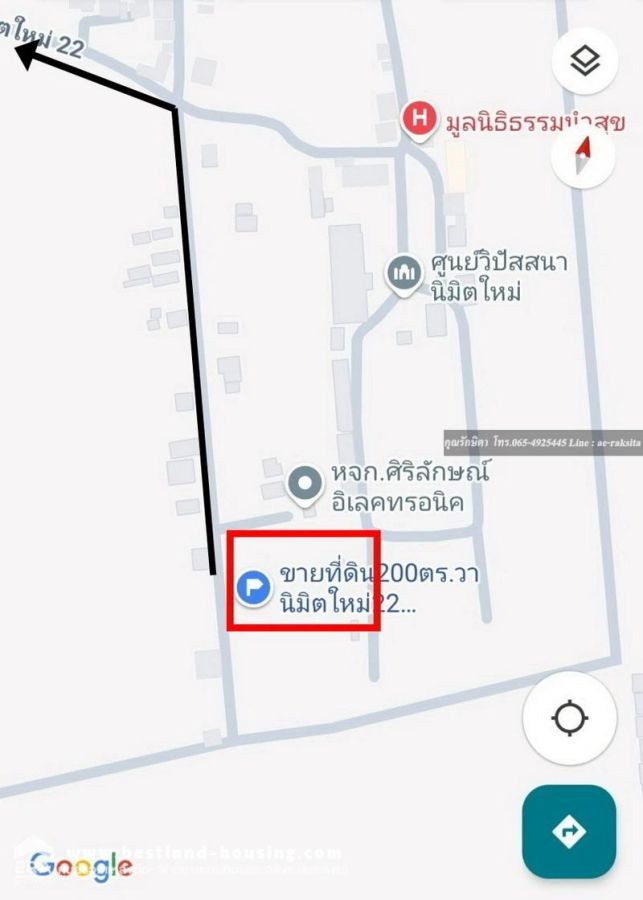View the ขายที่ดิน 200ตร.วา saved place flag

point(254,587)
